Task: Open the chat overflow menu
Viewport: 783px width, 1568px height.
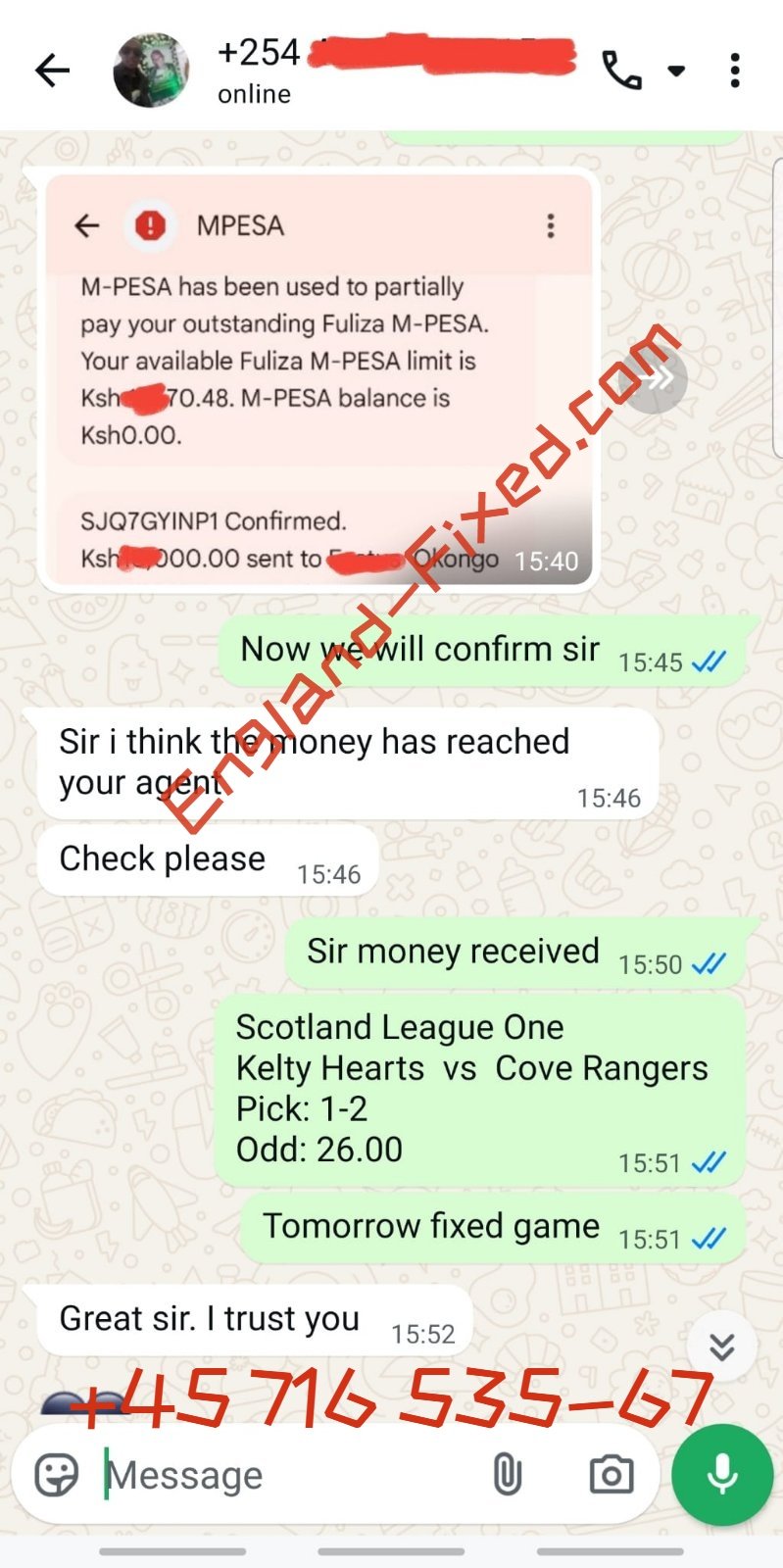Action: pos(735,71)
